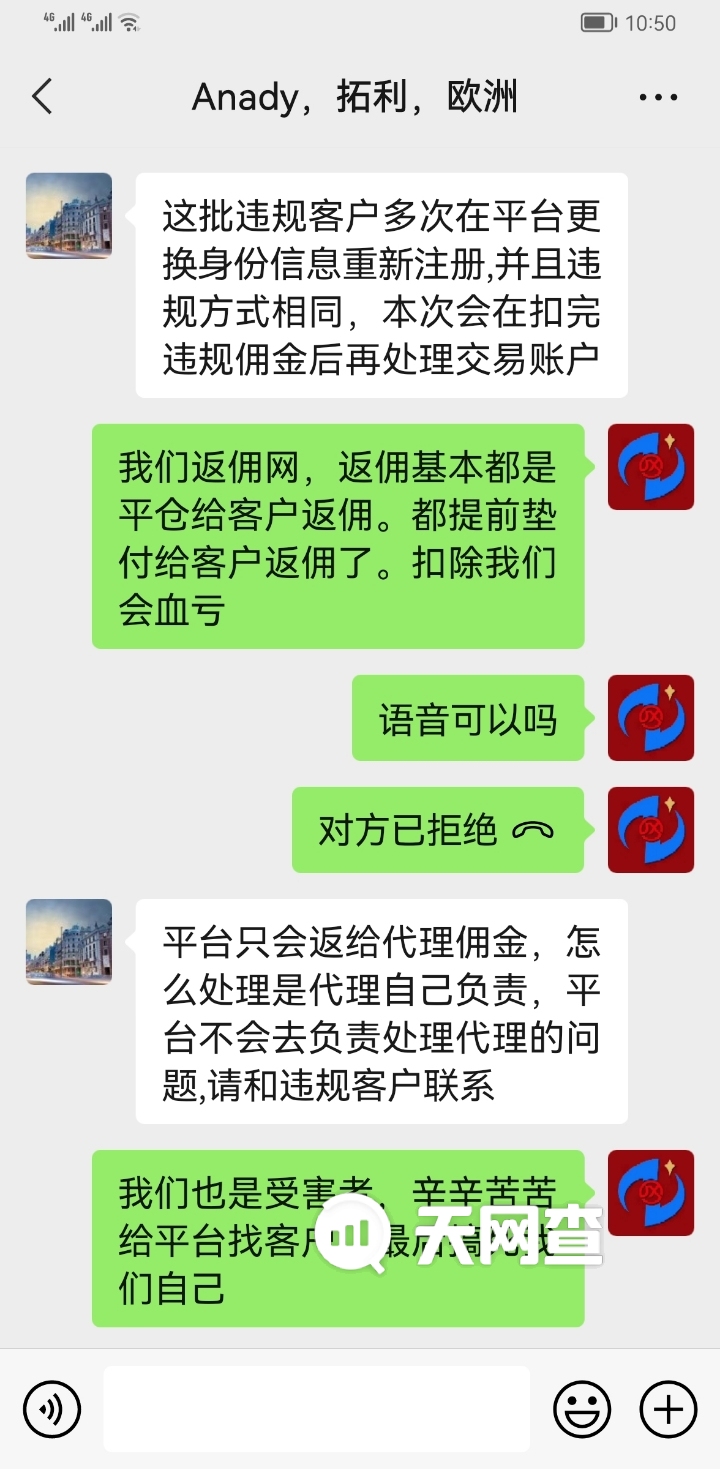Screen dimensions: 720x1469
Task: Open the chat overflow menu
Action: point(658,98)
